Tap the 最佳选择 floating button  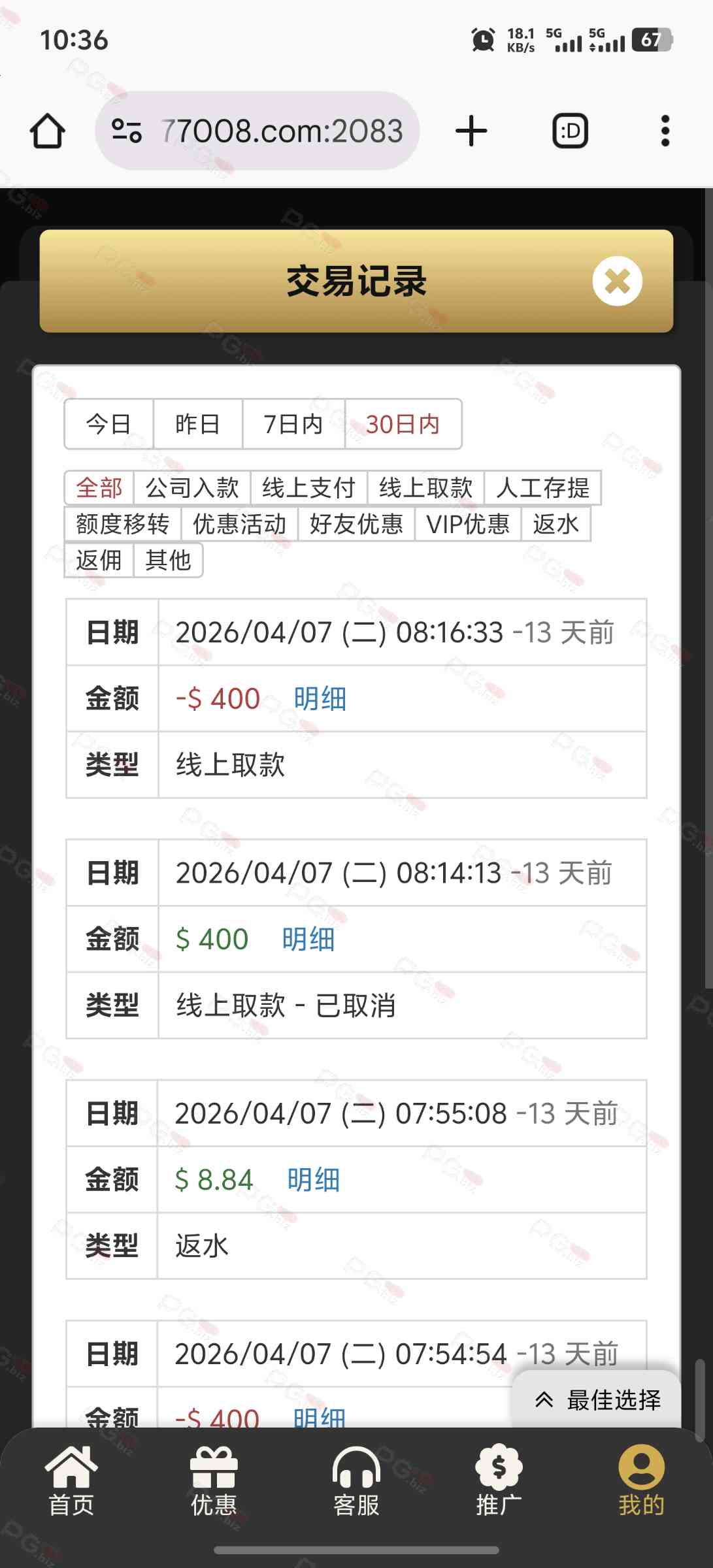click(x=598, y=1399)
